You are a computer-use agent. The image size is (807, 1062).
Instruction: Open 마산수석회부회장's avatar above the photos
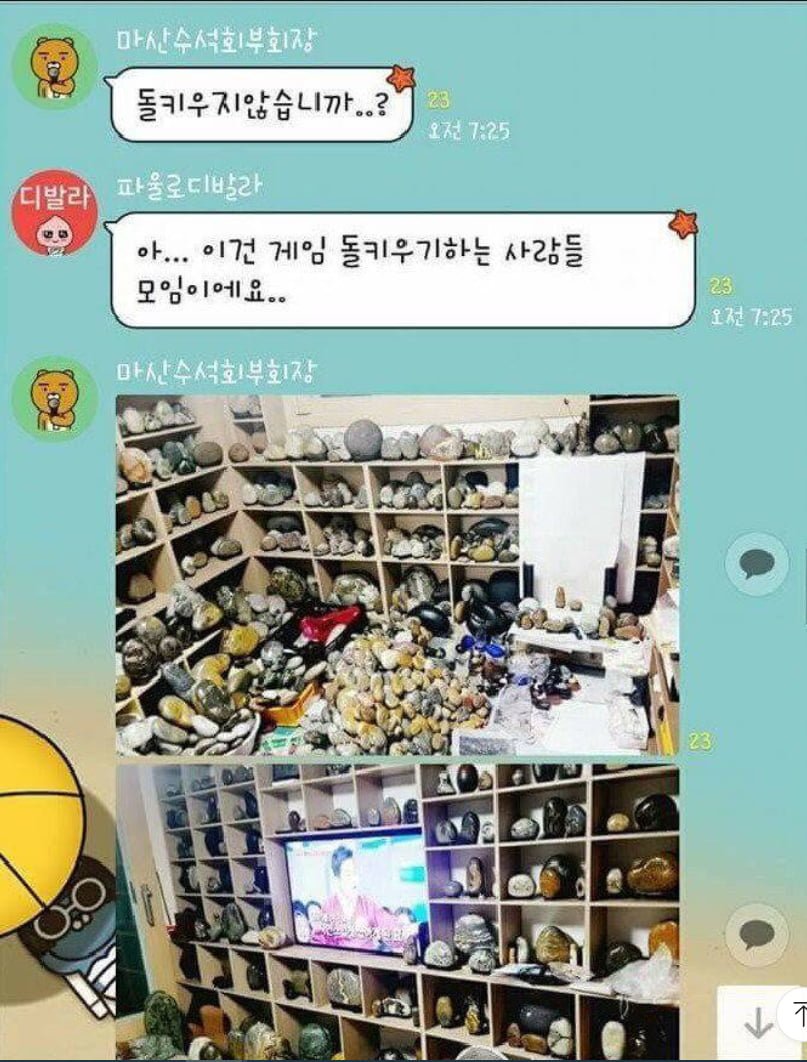(54, 397)
